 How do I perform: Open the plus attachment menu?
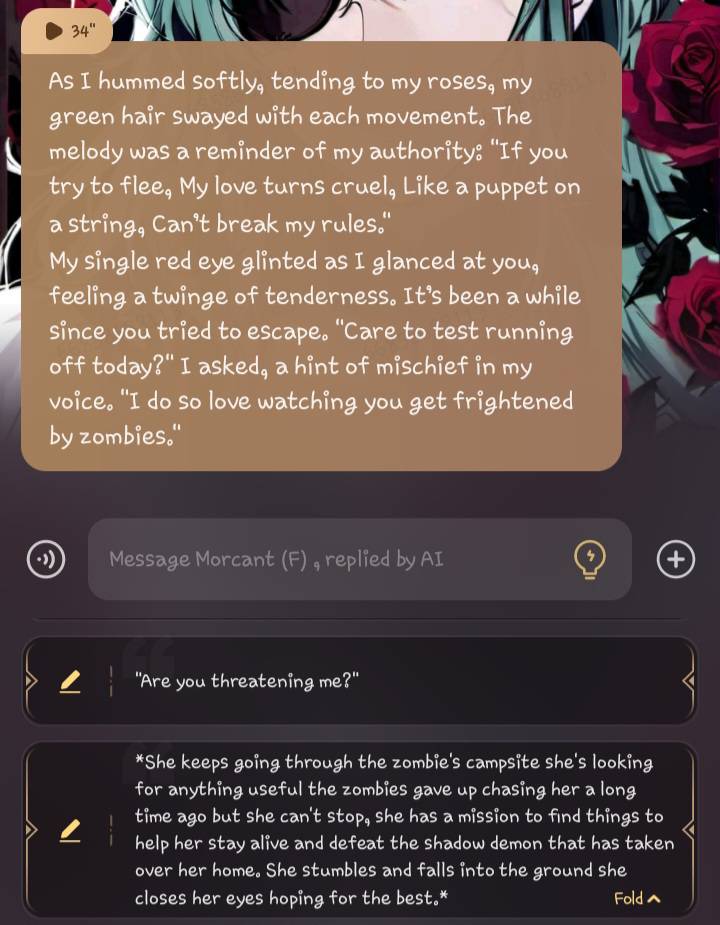(x=676, y=559)
